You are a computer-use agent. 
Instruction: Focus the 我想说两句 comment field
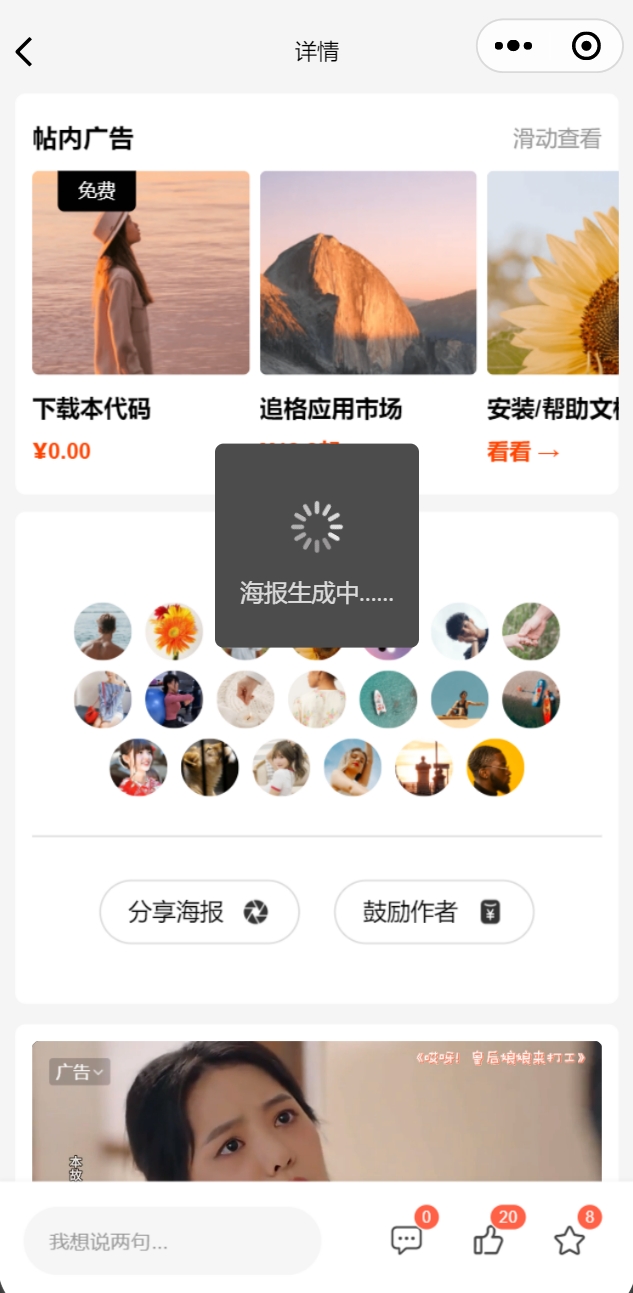(172, 1241)
